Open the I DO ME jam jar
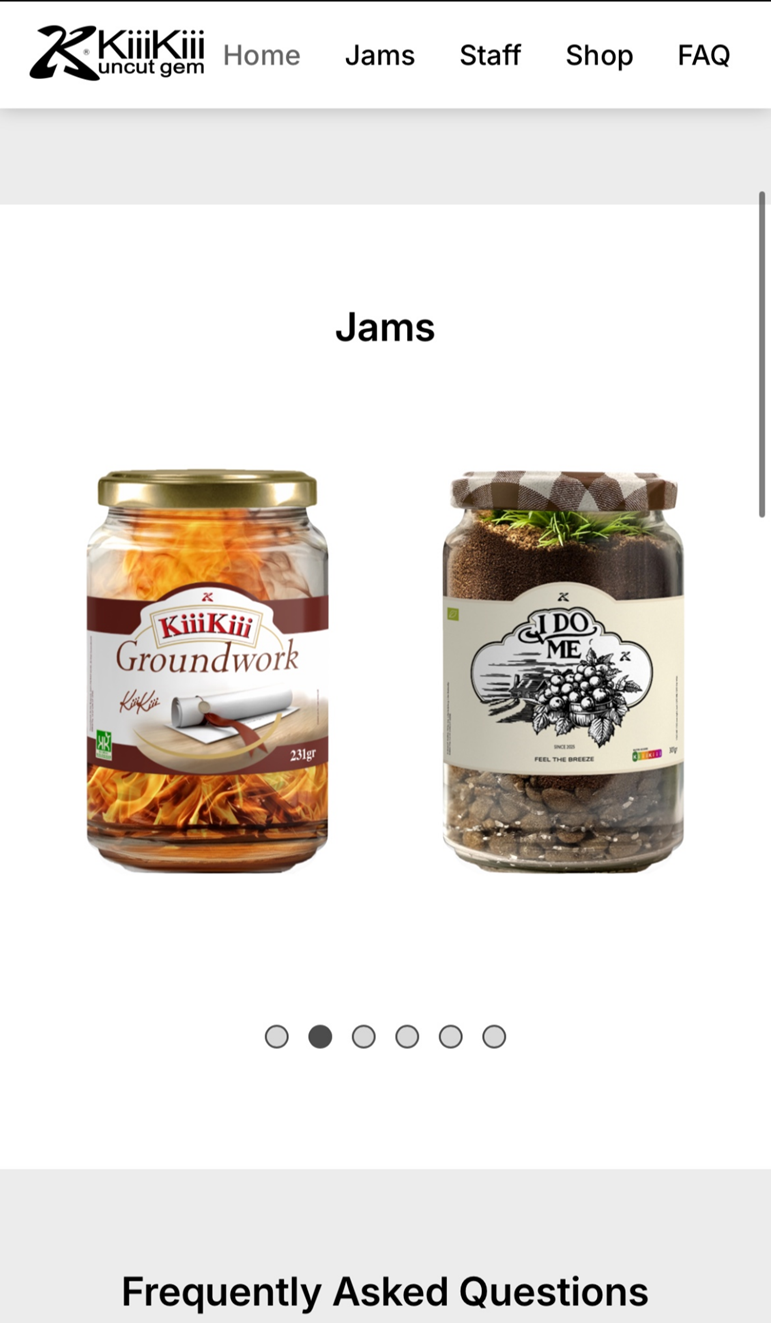This screenshot has height=1323, width=771. (563, 671)
